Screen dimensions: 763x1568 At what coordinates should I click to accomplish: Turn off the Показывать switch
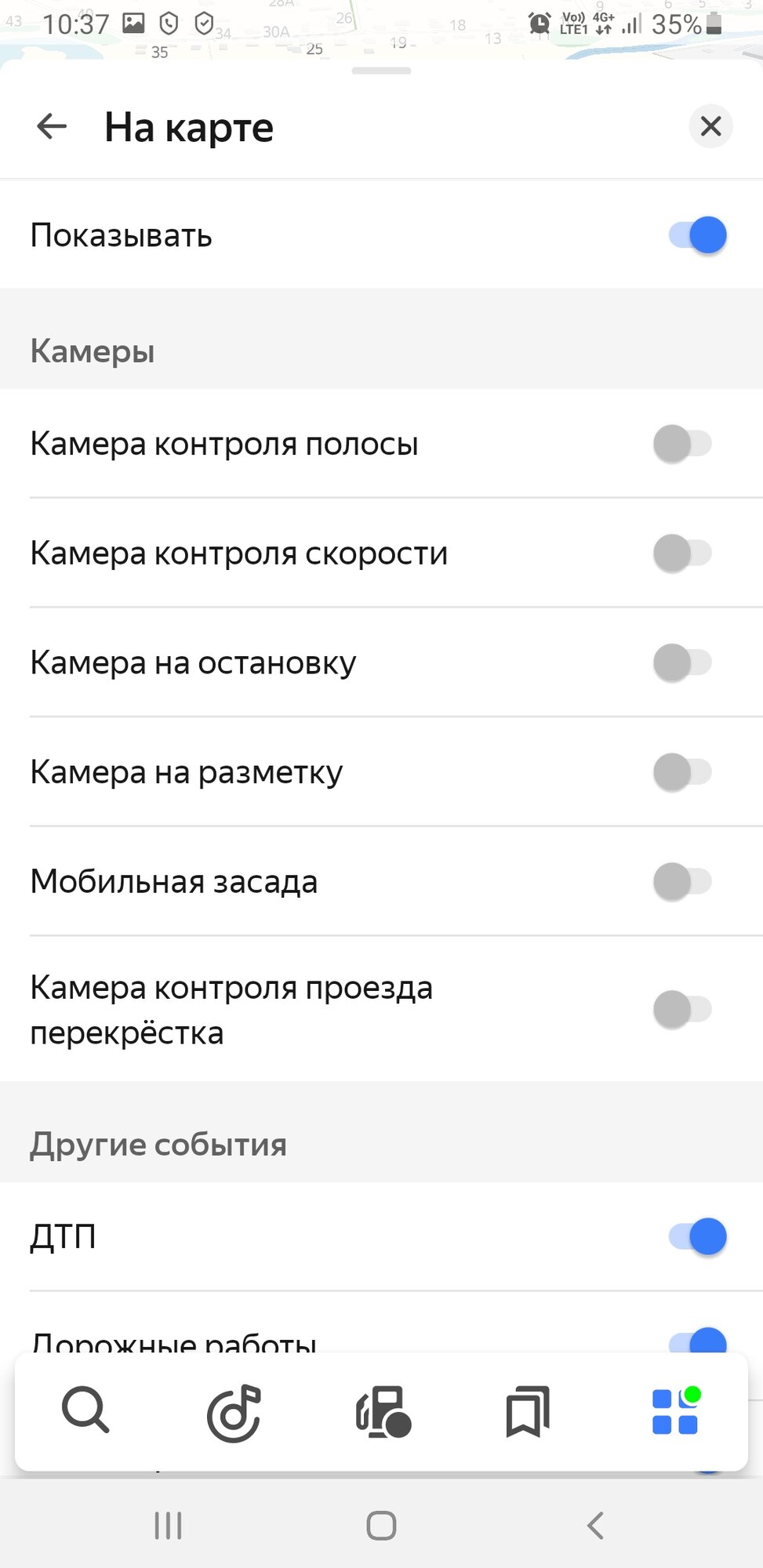(x=698, y=235)
